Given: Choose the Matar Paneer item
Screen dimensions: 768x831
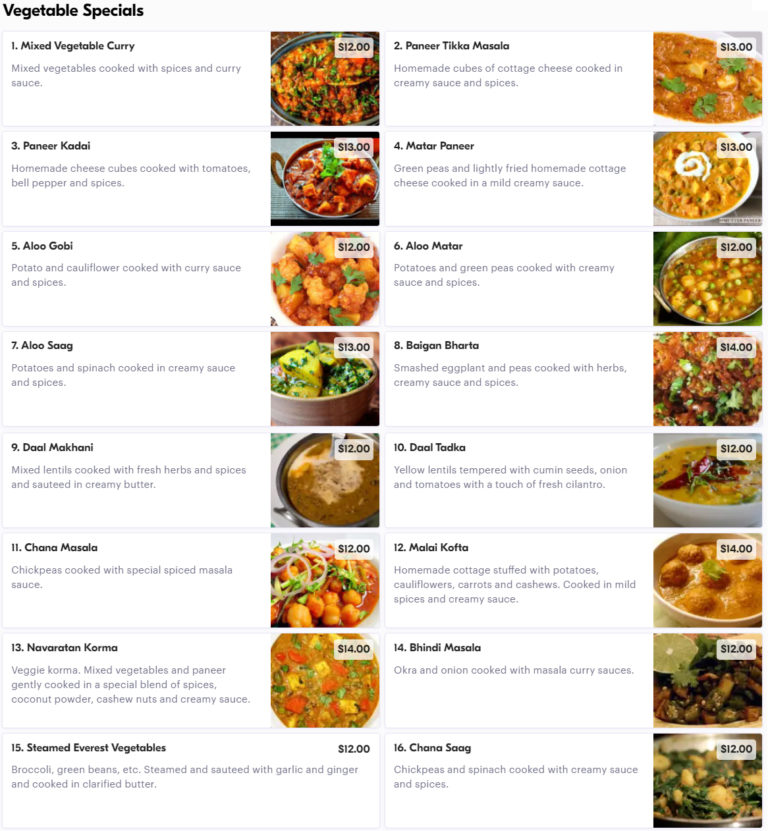Looking at the screenshot, I should (520, 178).
